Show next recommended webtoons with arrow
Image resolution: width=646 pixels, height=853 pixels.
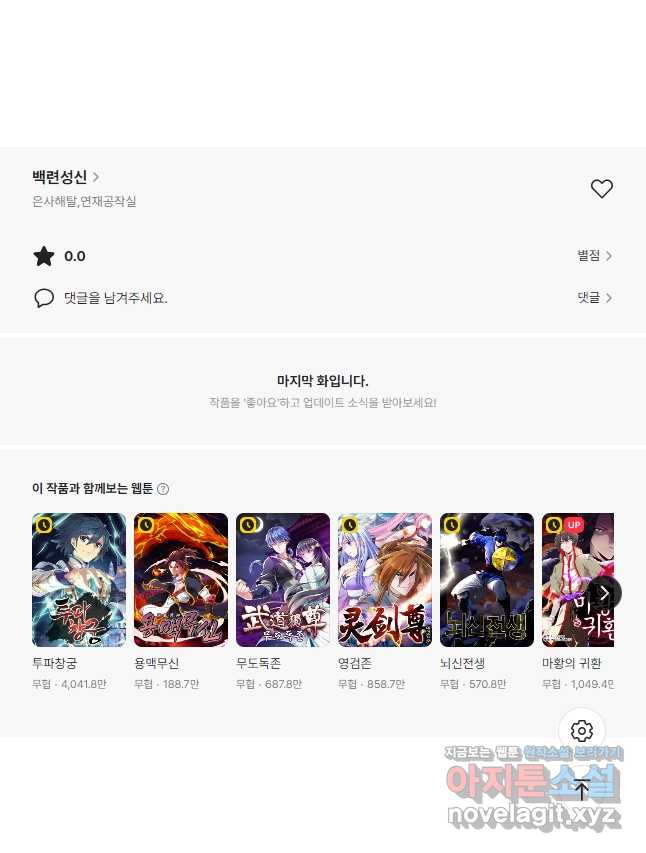tap(604, 592)
